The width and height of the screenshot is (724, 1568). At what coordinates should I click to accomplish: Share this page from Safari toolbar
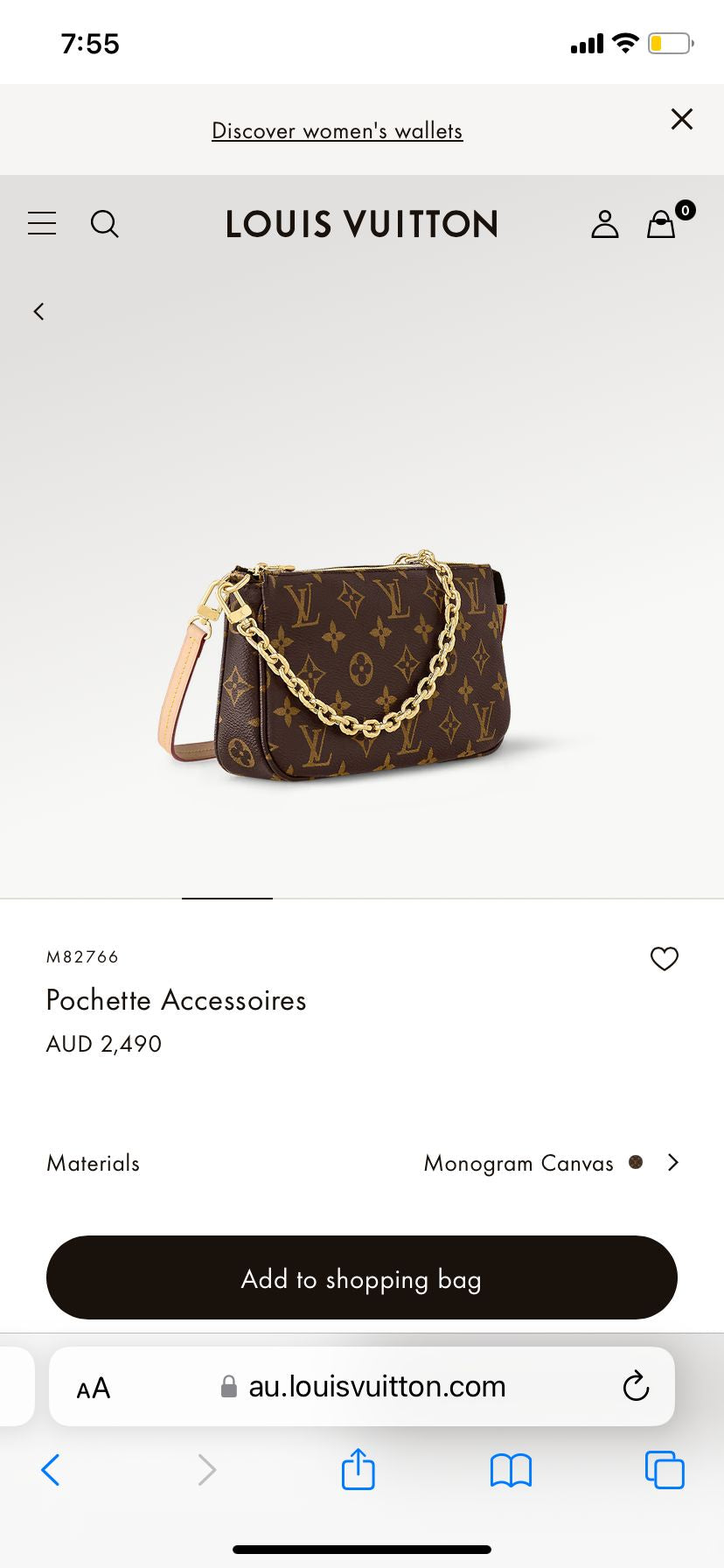point(358,1470)
